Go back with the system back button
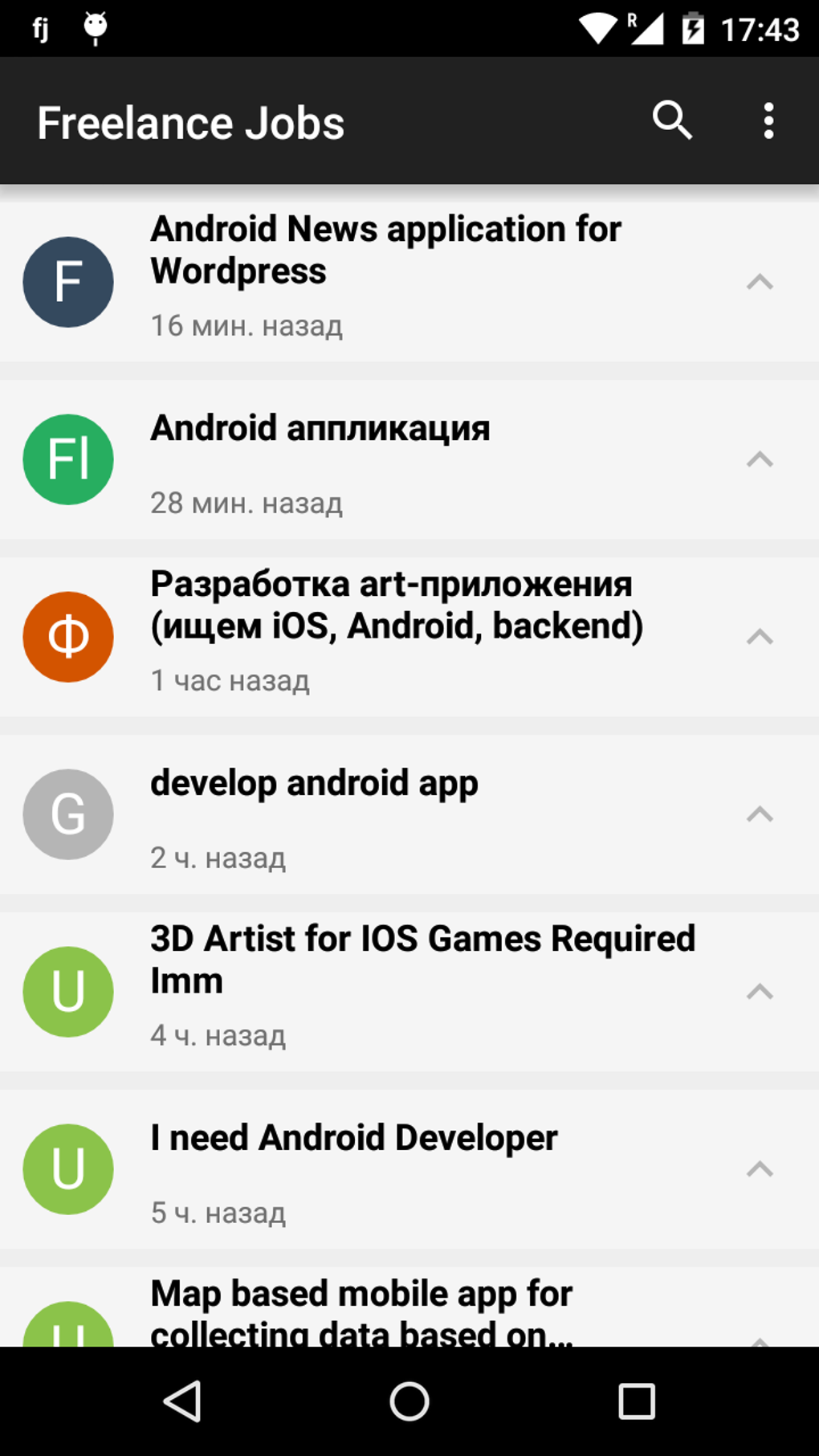This screenshot has height=1456, width=819. tap(182, 1401)
